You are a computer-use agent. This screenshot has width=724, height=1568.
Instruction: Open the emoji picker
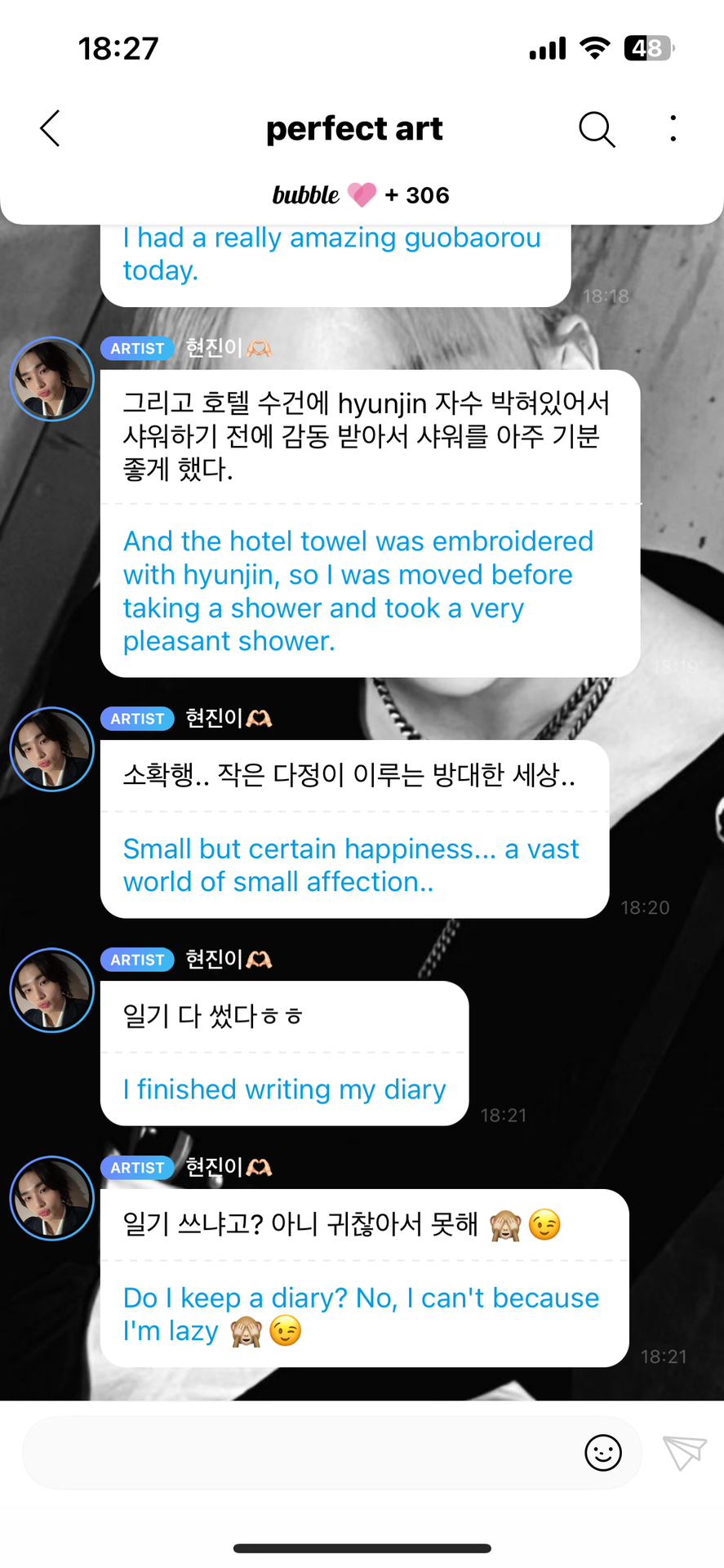[603, 1453]
